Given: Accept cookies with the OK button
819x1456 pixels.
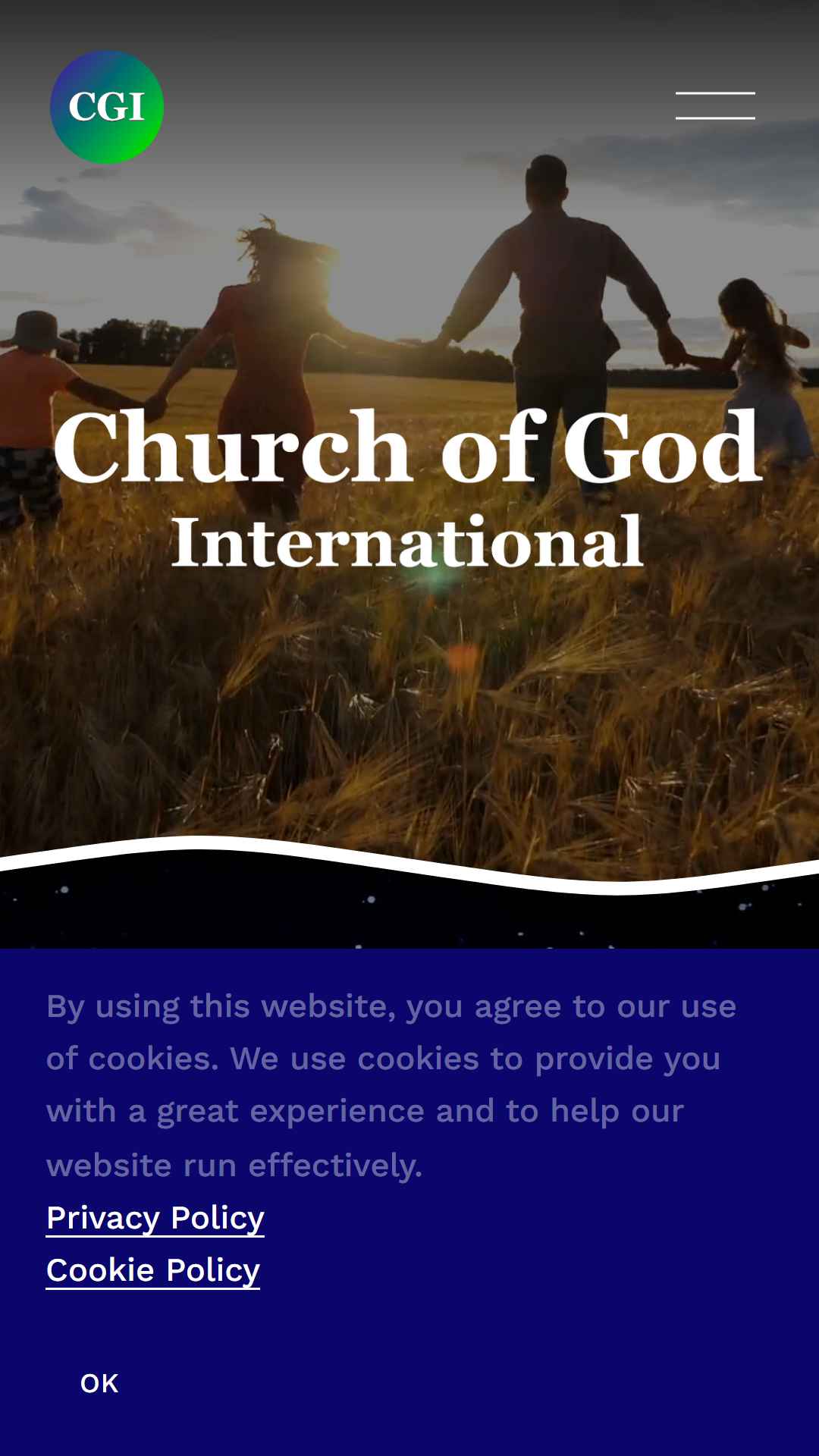Looking at the screenshot, I should coord(99,1383).
